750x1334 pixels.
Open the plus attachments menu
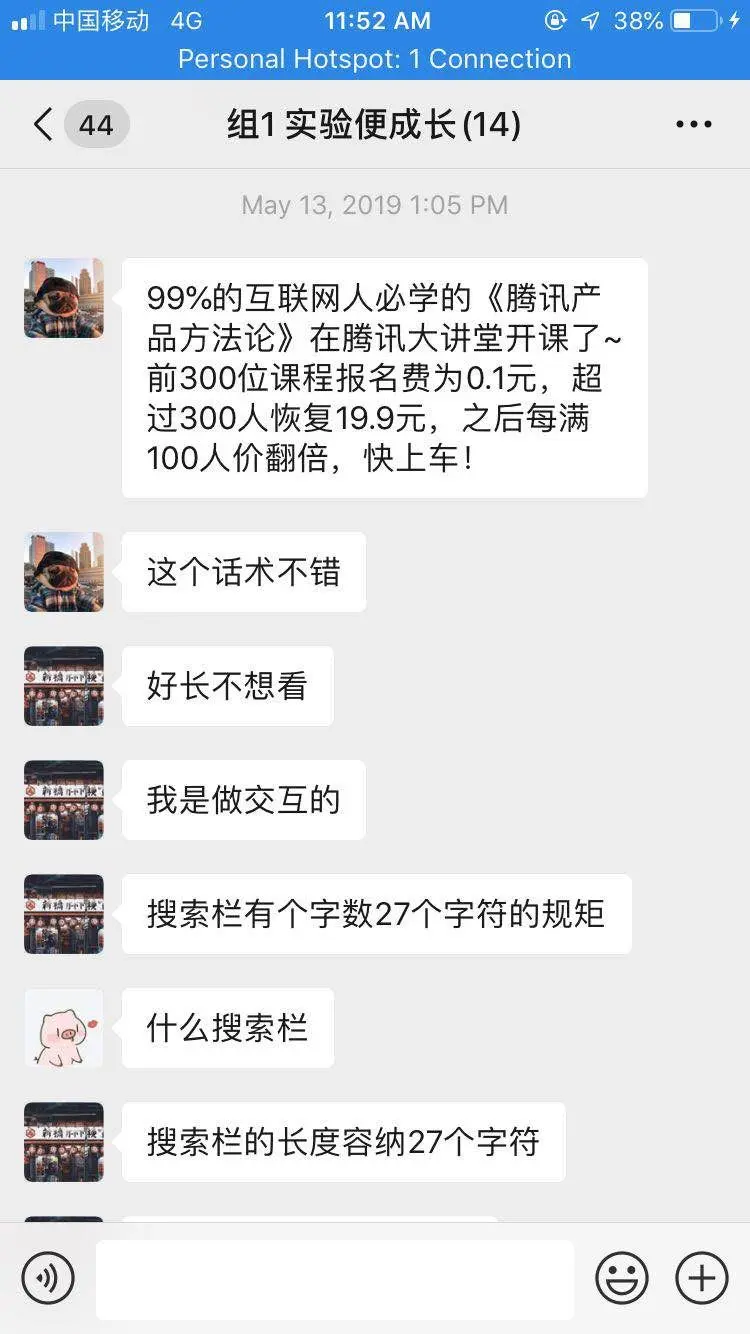(x=702, y=1278)
